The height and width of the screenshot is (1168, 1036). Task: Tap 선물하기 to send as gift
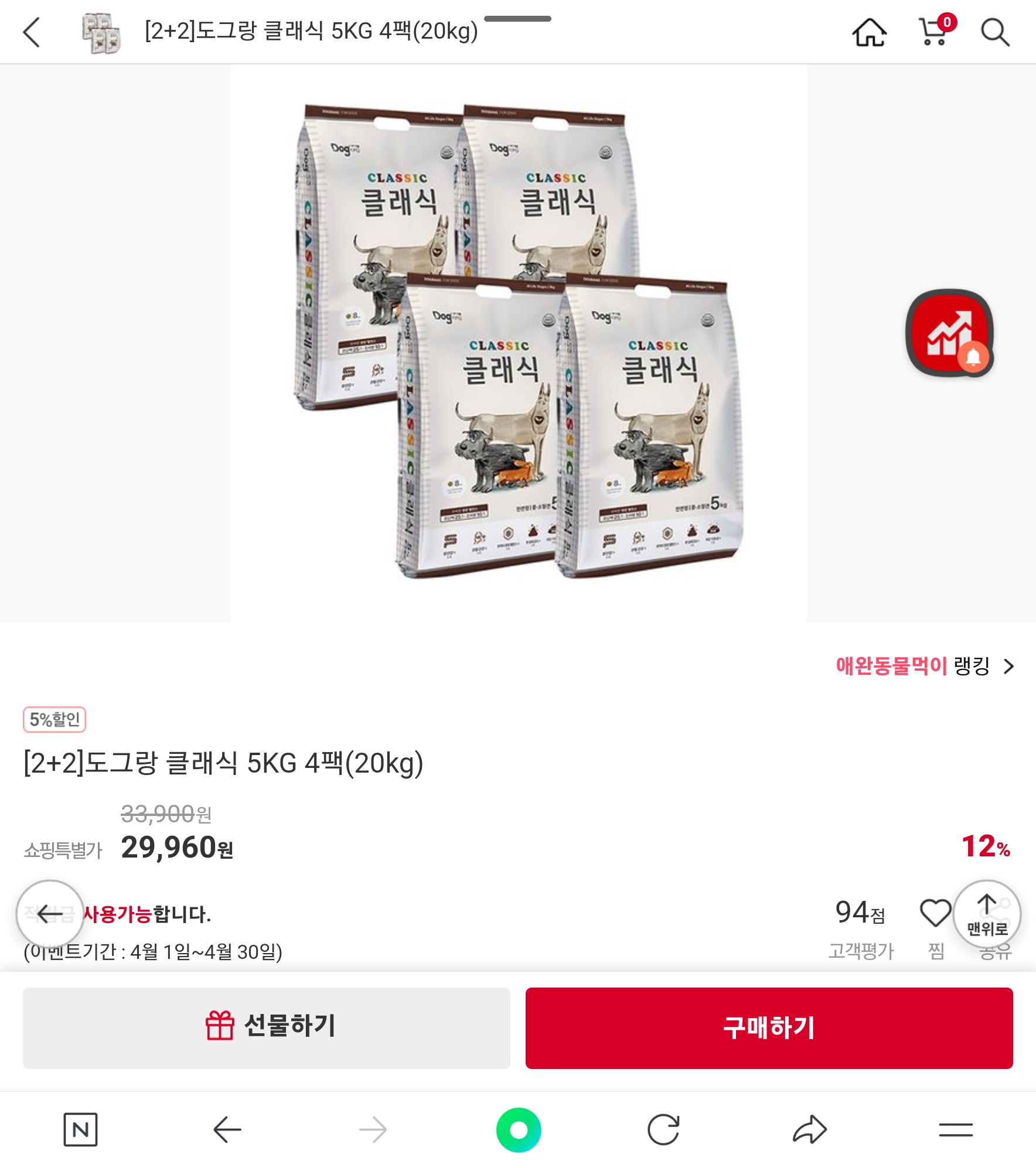click(x=267, y=1027)
